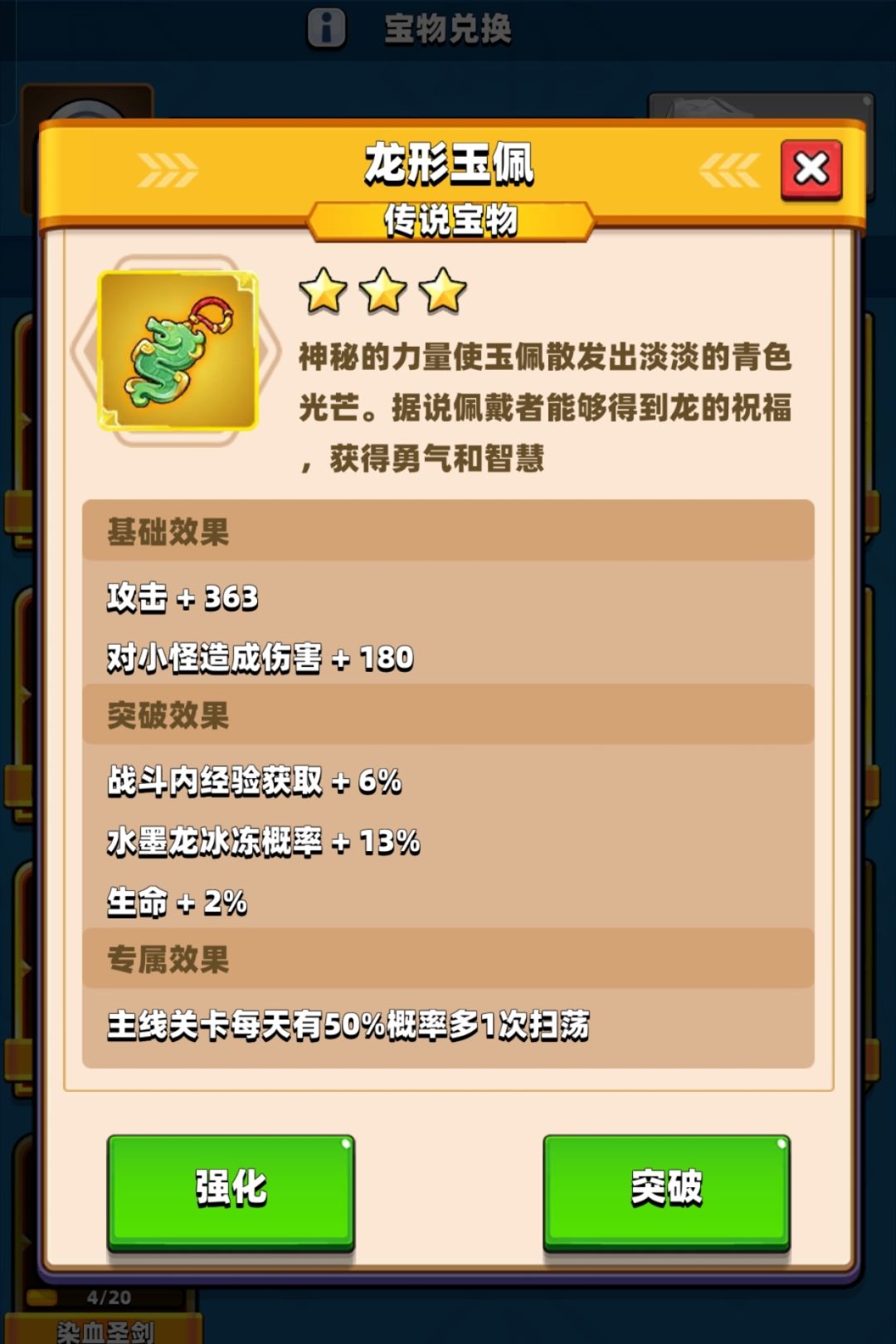Image resolution: width=896 pixels, height=1344 pixels.
Task: Tap the dragon jade pendant item icon
Action: coord(179,350)
